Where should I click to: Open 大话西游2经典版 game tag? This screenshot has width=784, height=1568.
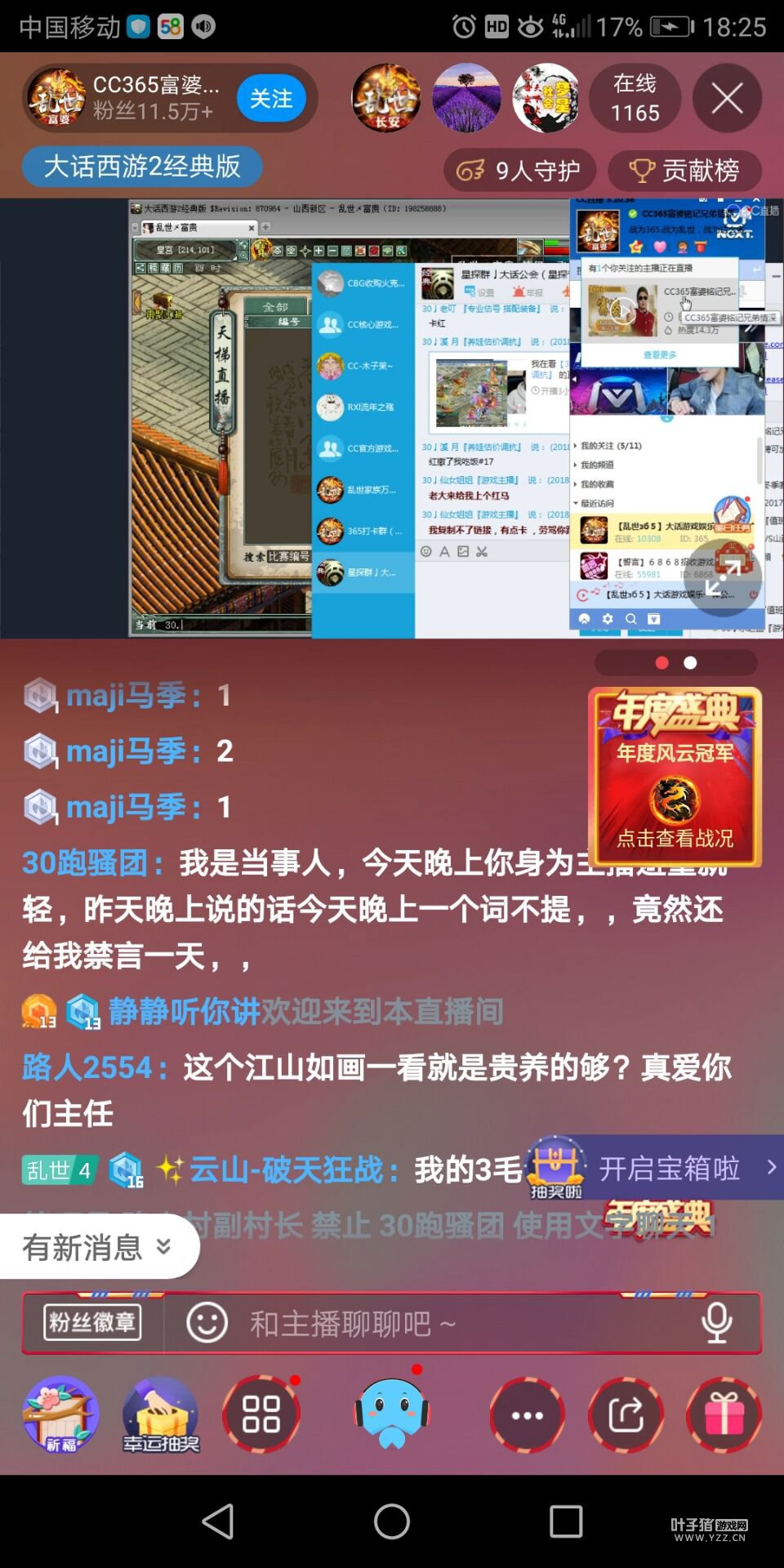click(x=142, y=167)
